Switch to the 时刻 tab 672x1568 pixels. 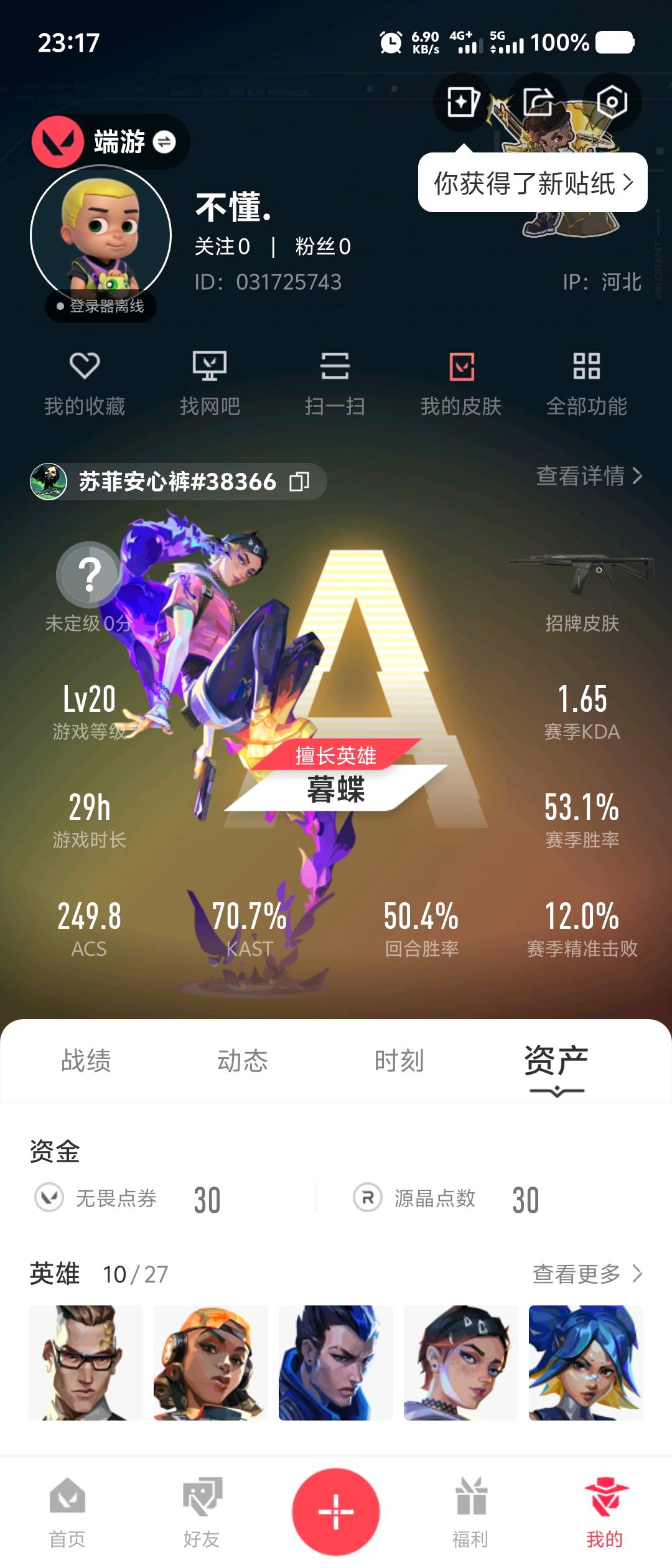[399, 1061]
